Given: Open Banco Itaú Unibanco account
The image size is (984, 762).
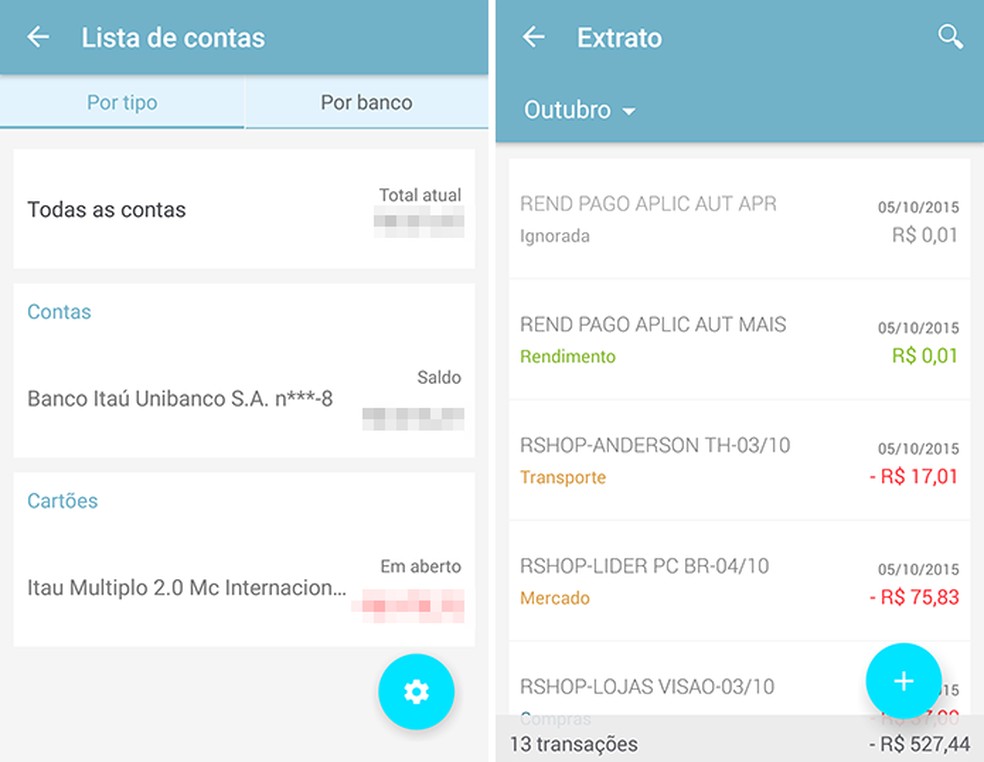Looking at the screenshot, I should (243, 399).
